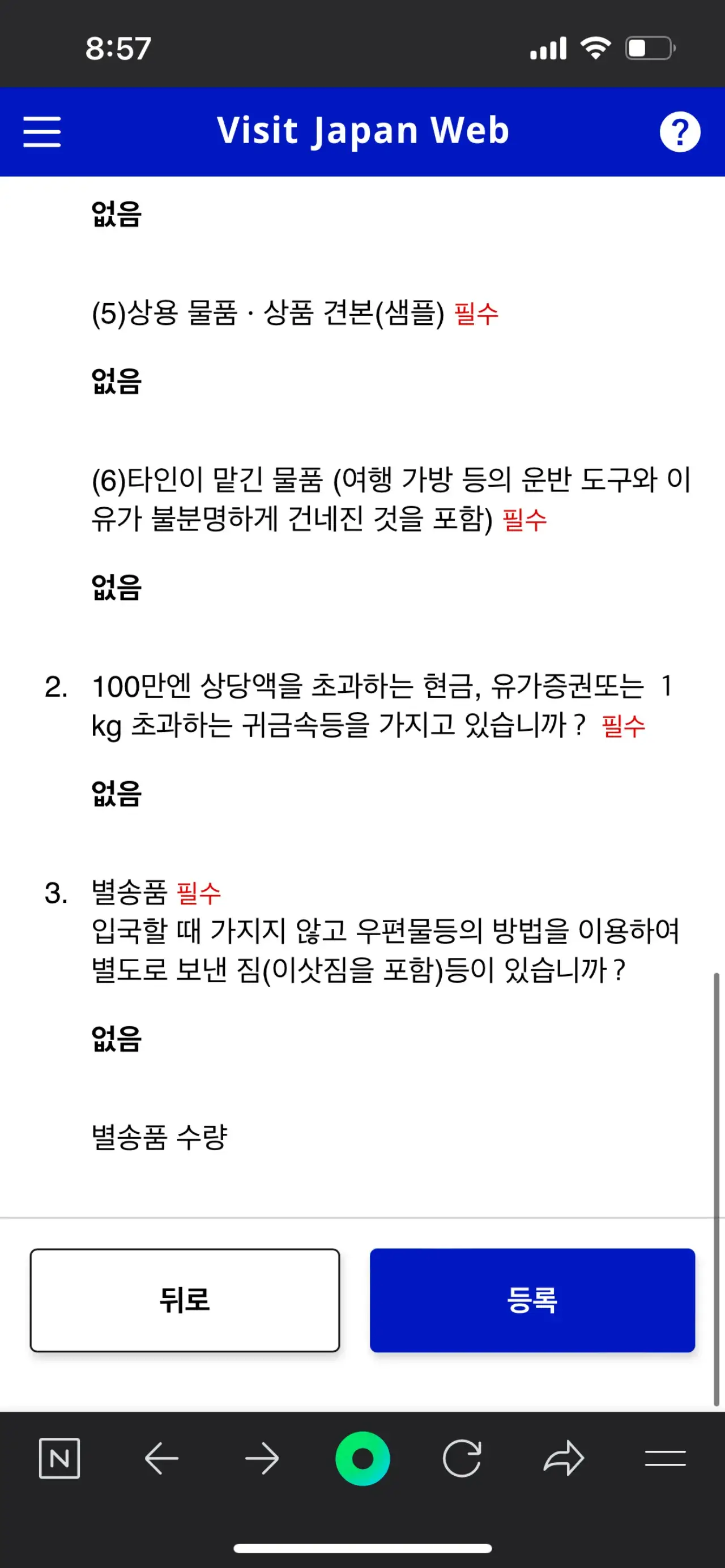The image size is (725, 1568).
Task: Open the browser's bottom menu
Action: coord(666,1458)
